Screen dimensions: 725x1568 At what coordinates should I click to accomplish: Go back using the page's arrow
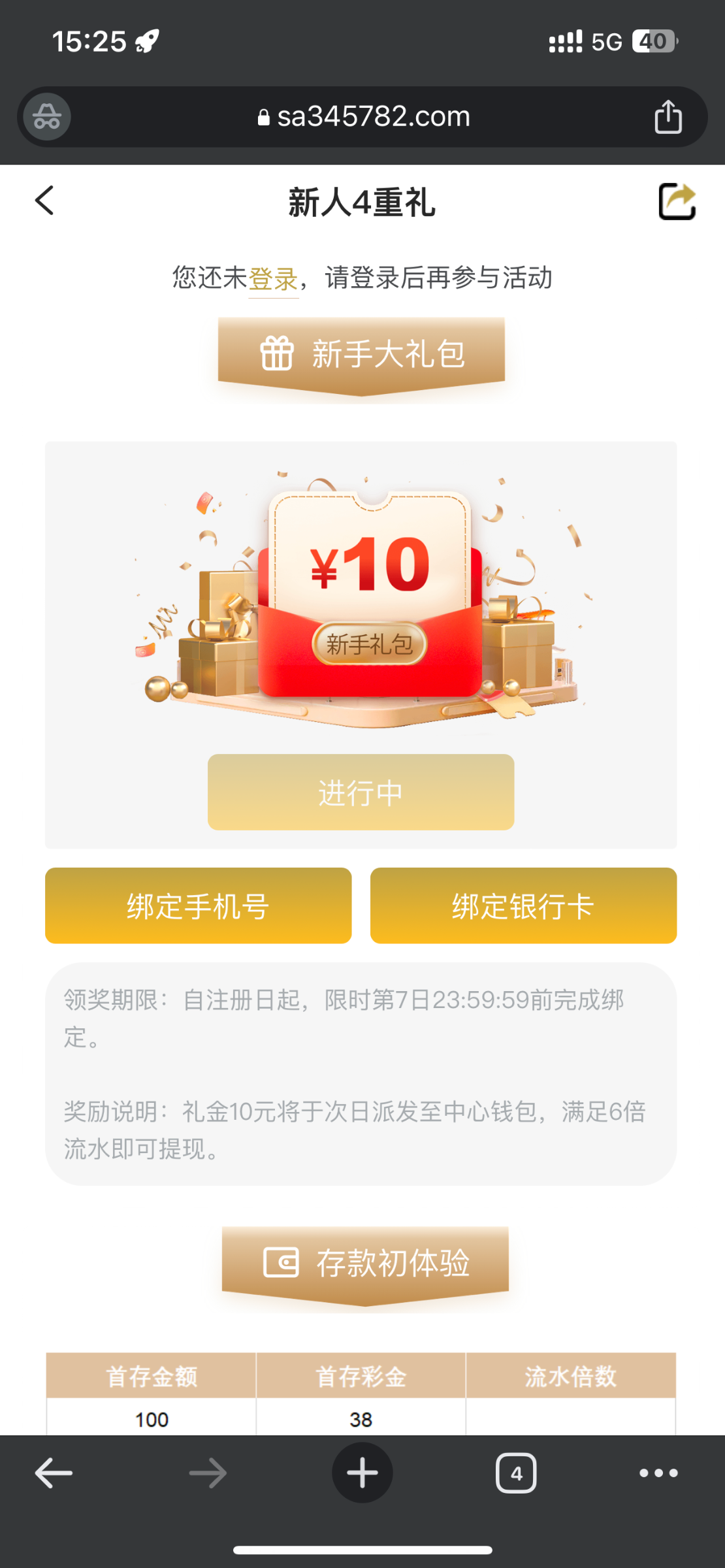click(x=44, y=201)
